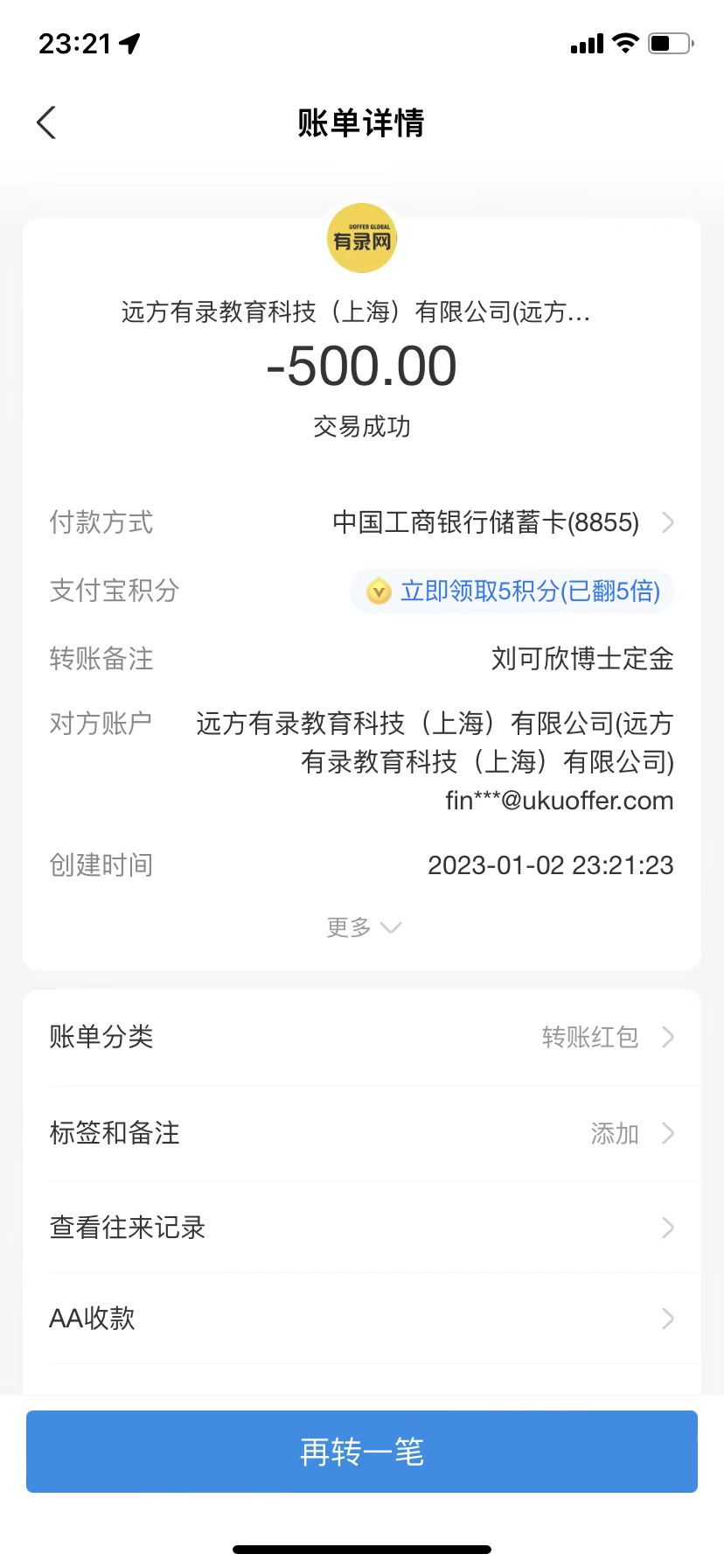Open the AA收款 option
The height and width of the screenshot is (1568, 724).
coord(362,1319)
